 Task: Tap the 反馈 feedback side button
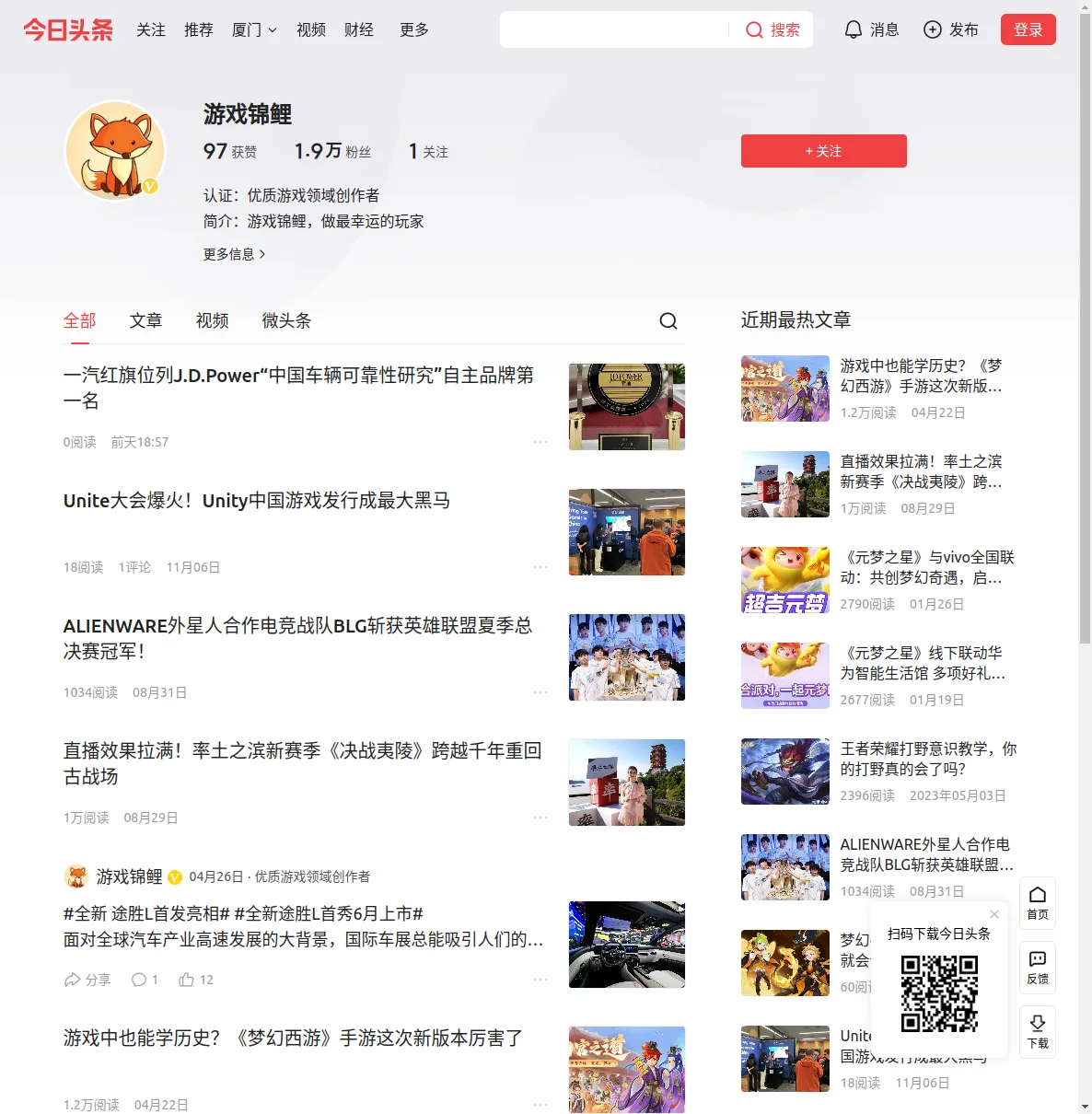click(x=1038, y=967)
